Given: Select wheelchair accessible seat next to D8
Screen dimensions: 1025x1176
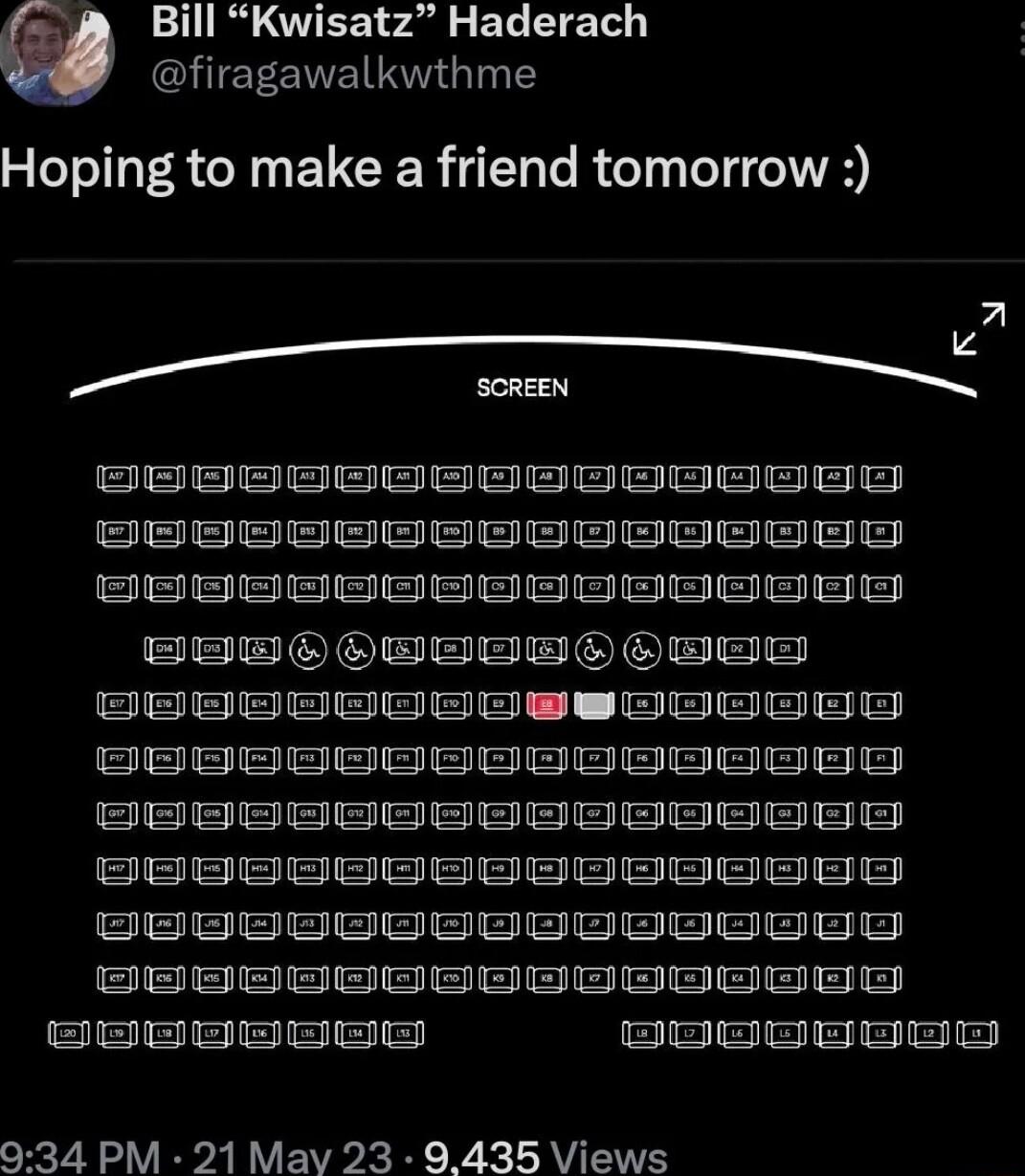Looking at the screenshot, I should point(402,649).
